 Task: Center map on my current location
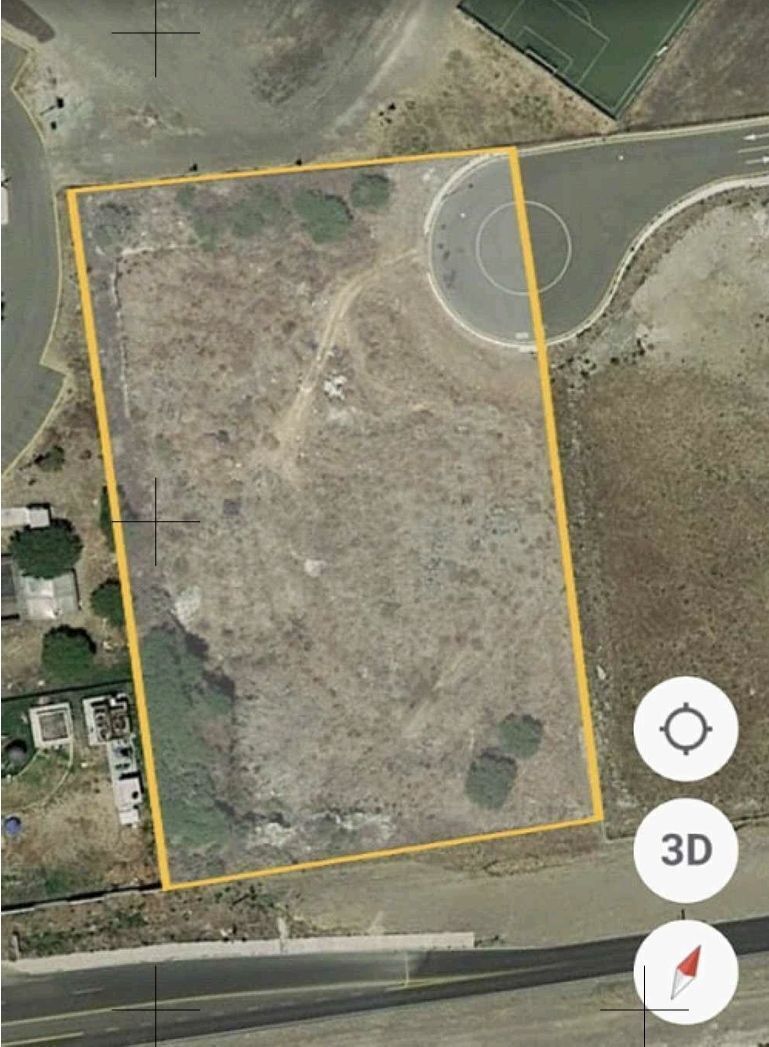point(686,729)
